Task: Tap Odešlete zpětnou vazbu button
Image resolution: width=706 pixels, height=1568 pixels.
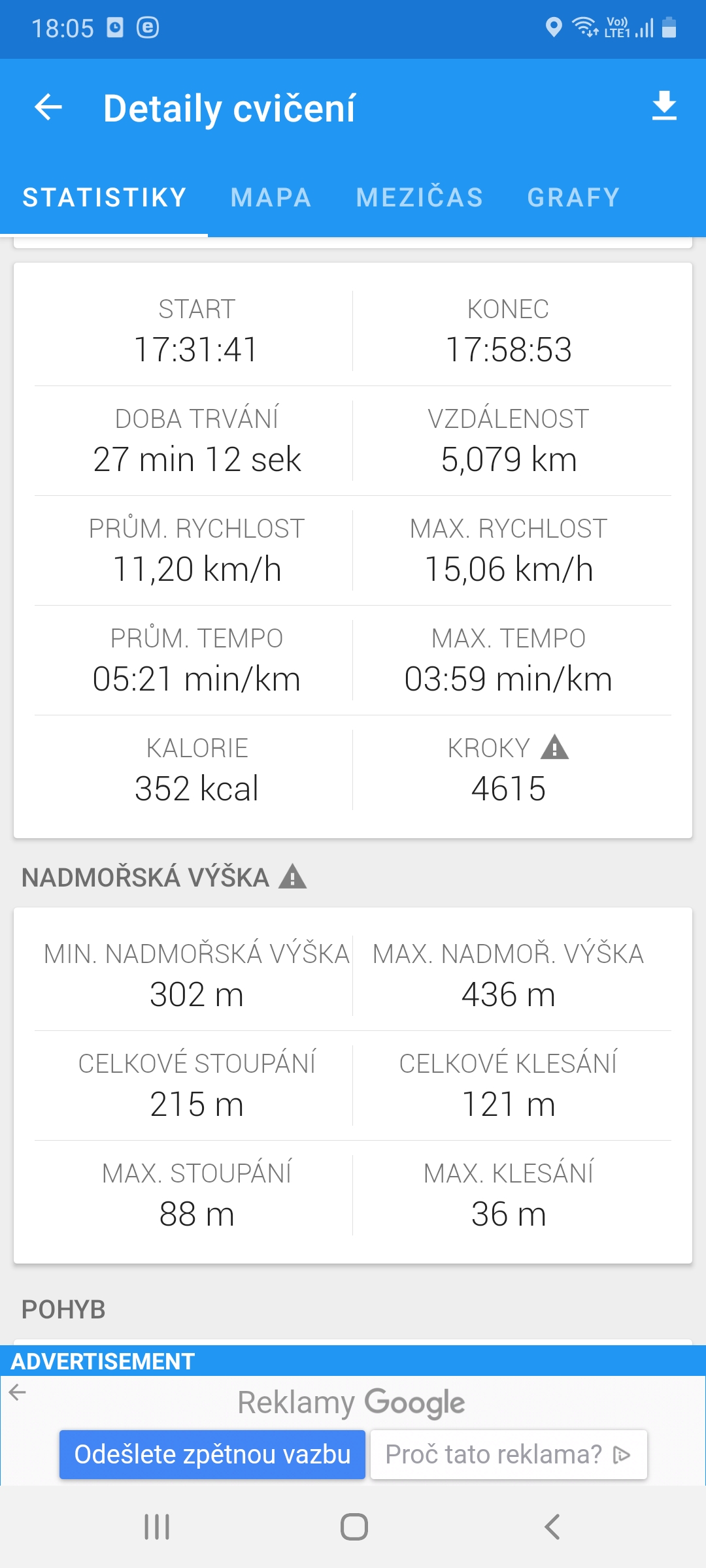Action: [x=212, y=1454]
